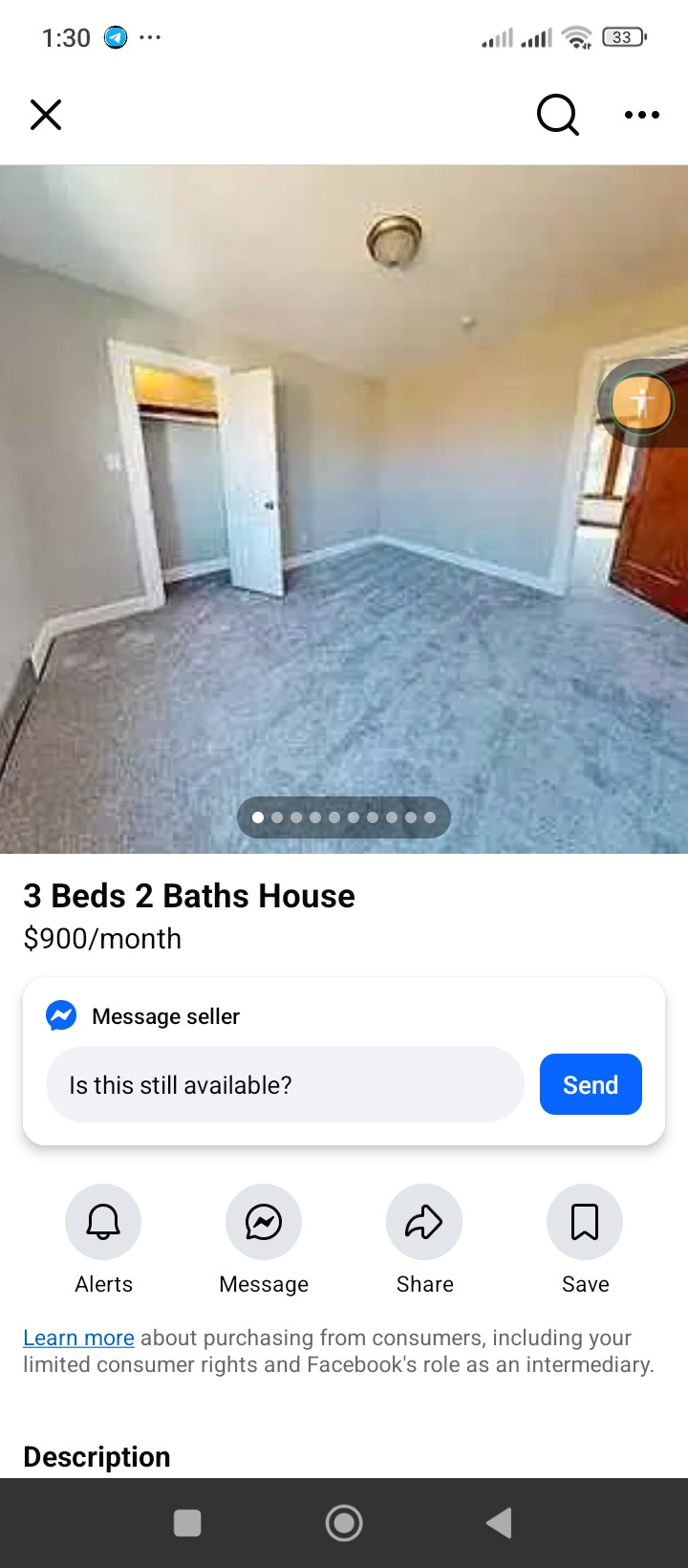
Task: Enable alerts for this listing
Action: tap(103, 1222)
